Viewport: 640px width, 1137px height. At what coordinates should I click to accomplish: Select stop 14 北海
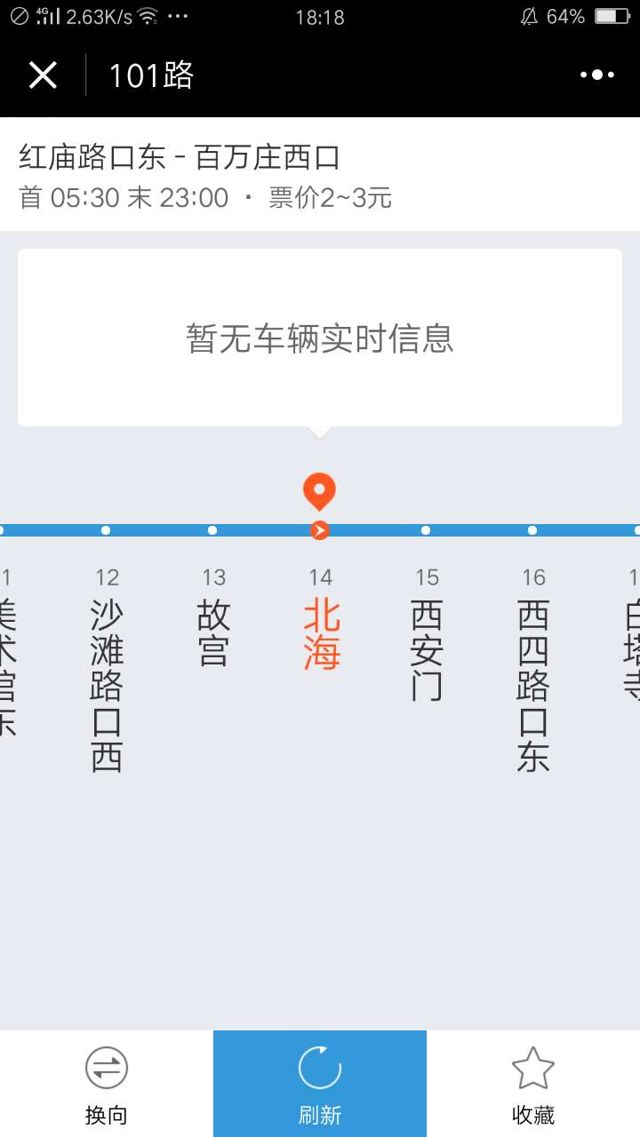click(x=320, y=620)
